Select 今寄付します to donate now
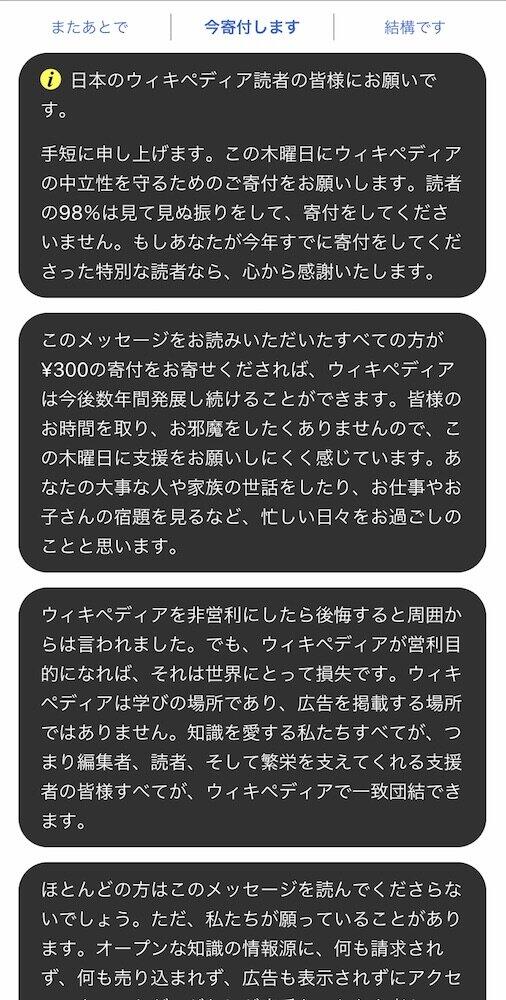This screenshot has width=506, height=1000. coord(252,27)
